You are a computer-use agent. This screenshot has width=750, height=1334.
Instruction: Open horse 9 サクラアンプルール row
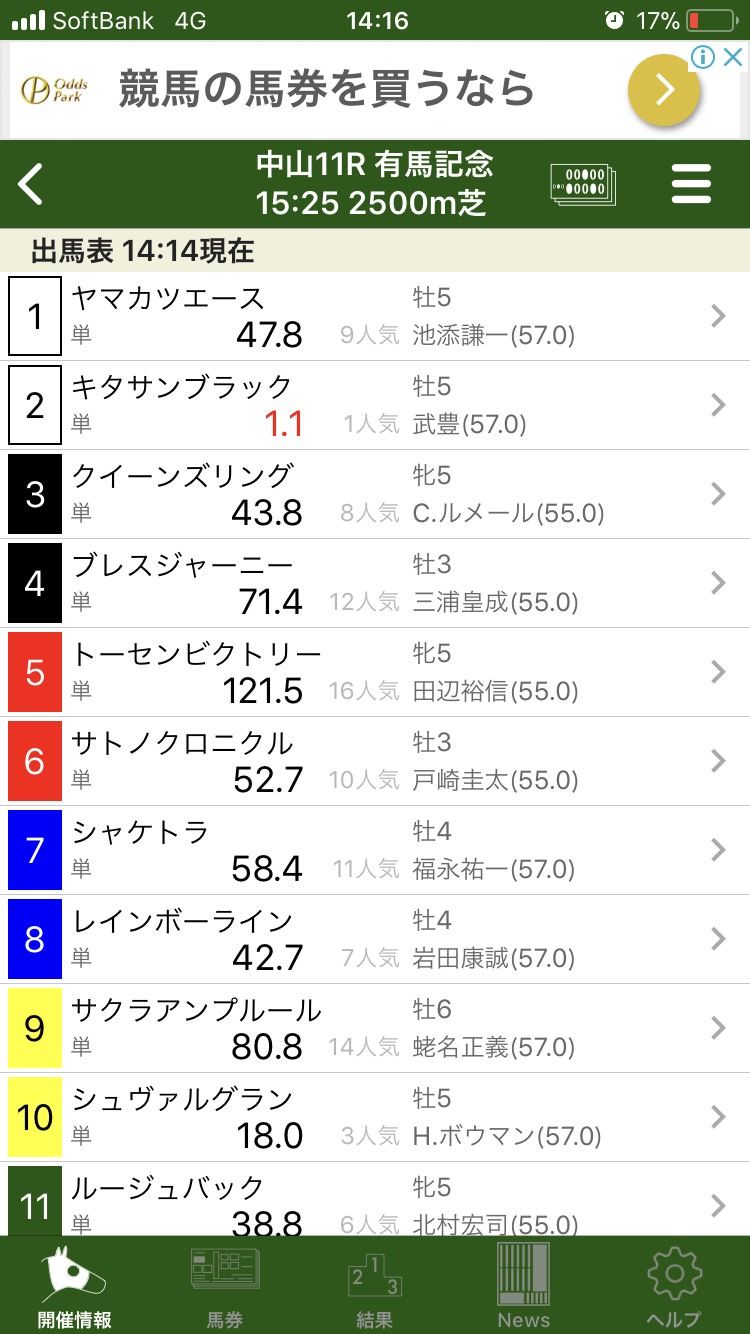pyautogui.click(x=375, y=1028)
